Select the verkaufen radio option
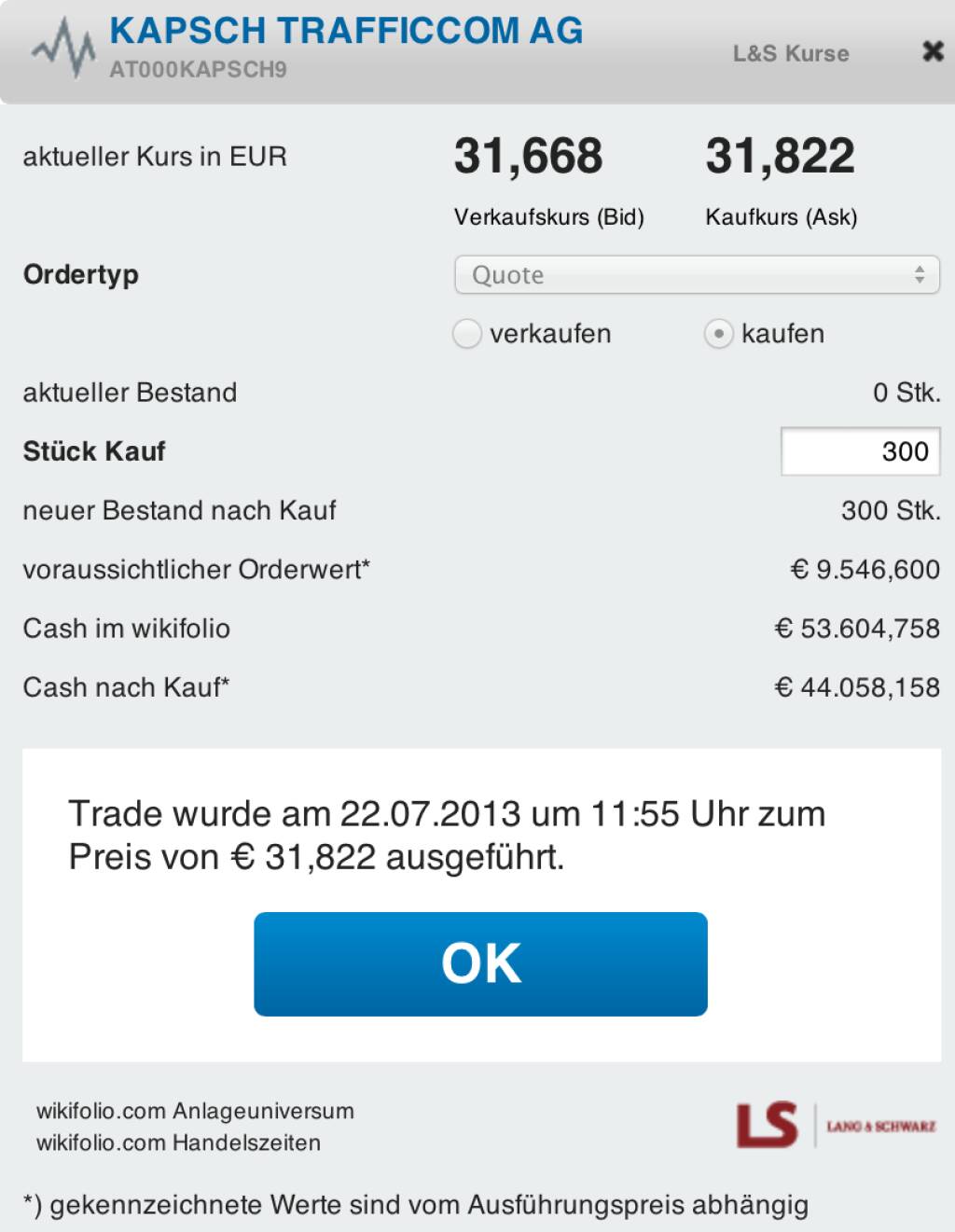 [467, 334]
